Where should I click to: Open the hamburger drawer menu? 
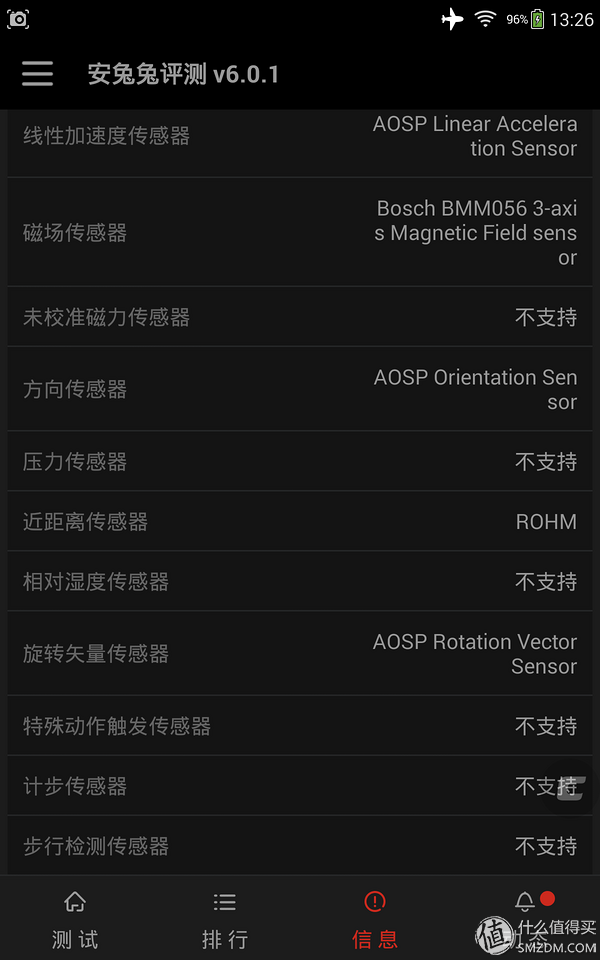37,73
